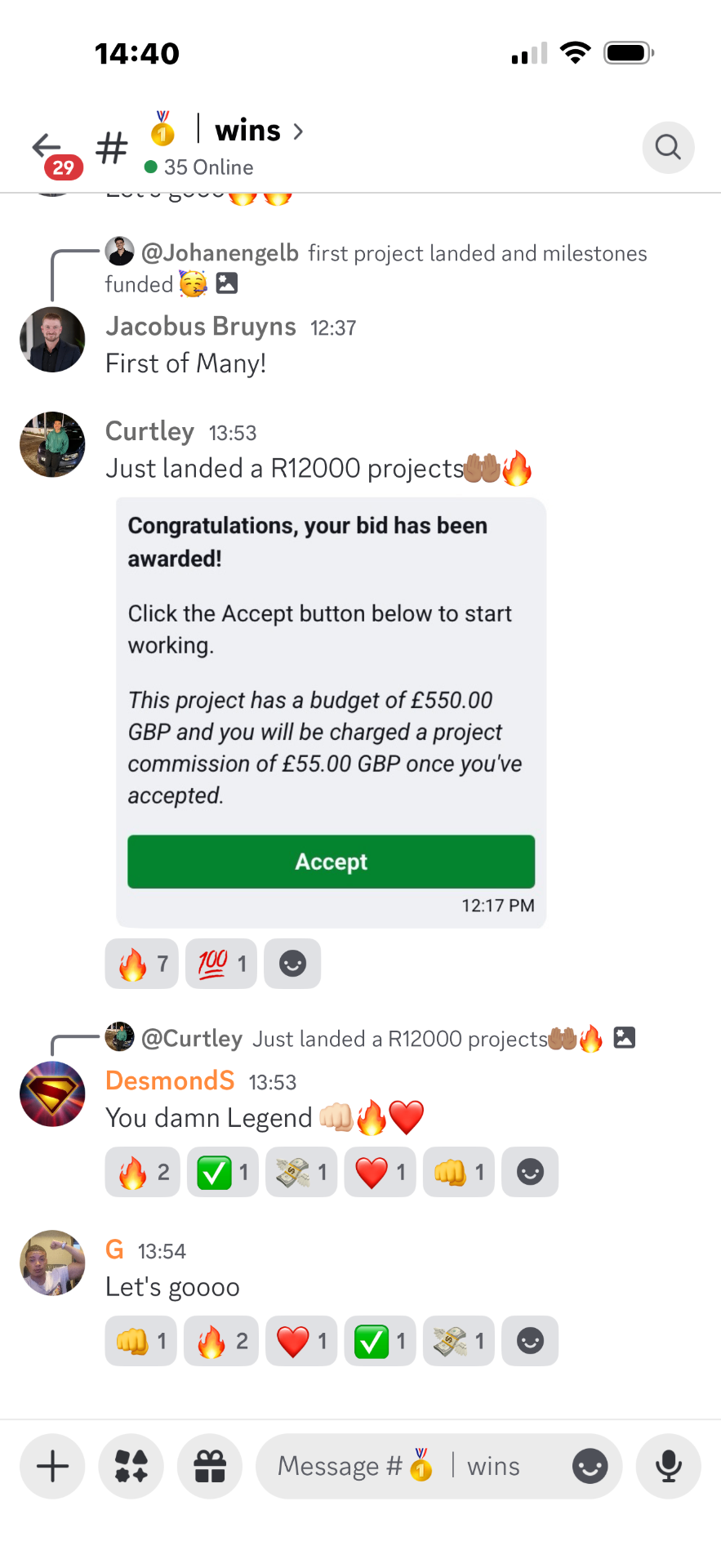721x1568 pixels.
Task: React with checkmark on DesmondS's message
Action: (222, 1173)
